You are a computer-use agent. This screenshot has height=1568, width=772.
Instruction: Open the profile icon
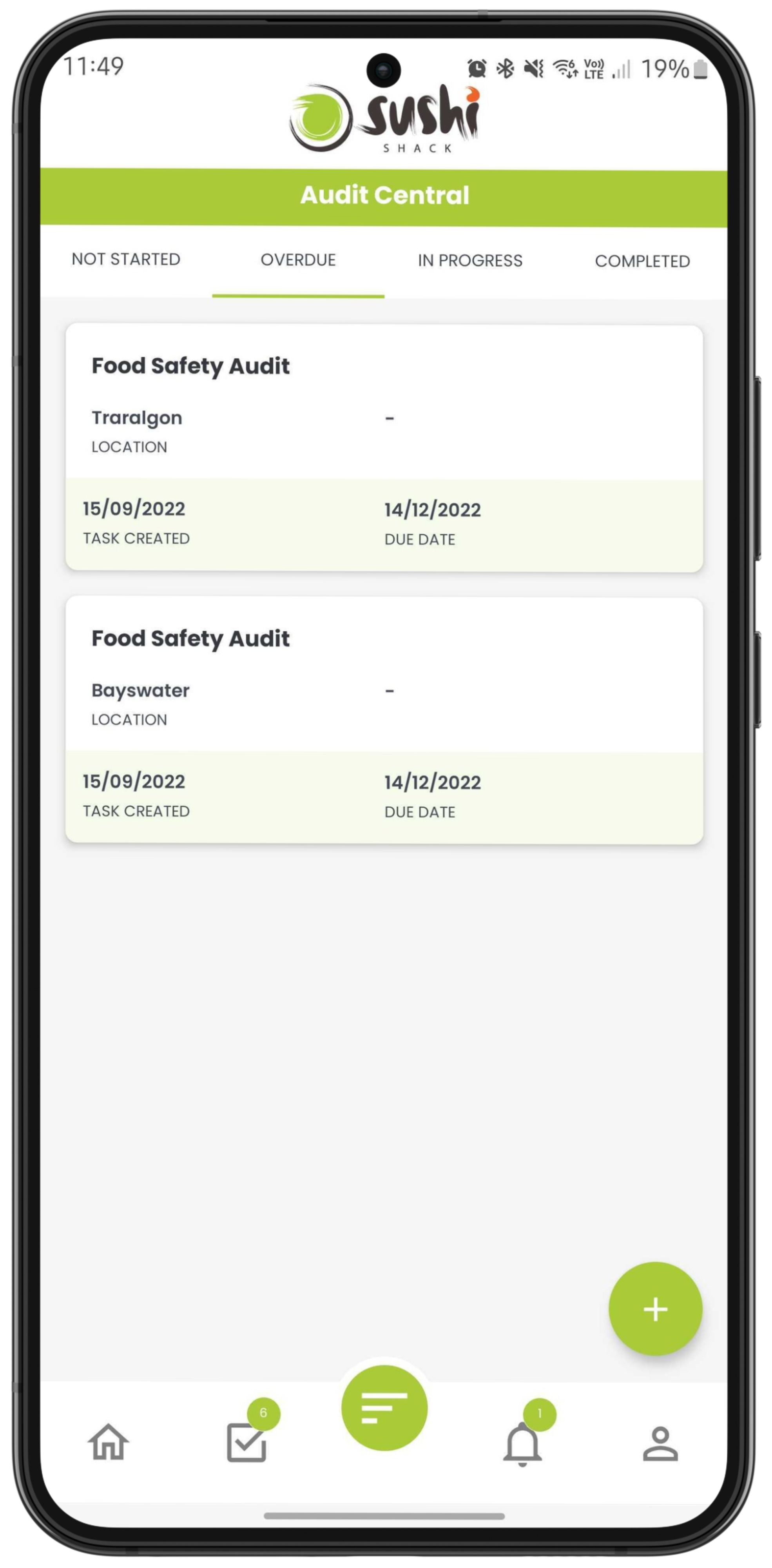[x=660, y=1443]
